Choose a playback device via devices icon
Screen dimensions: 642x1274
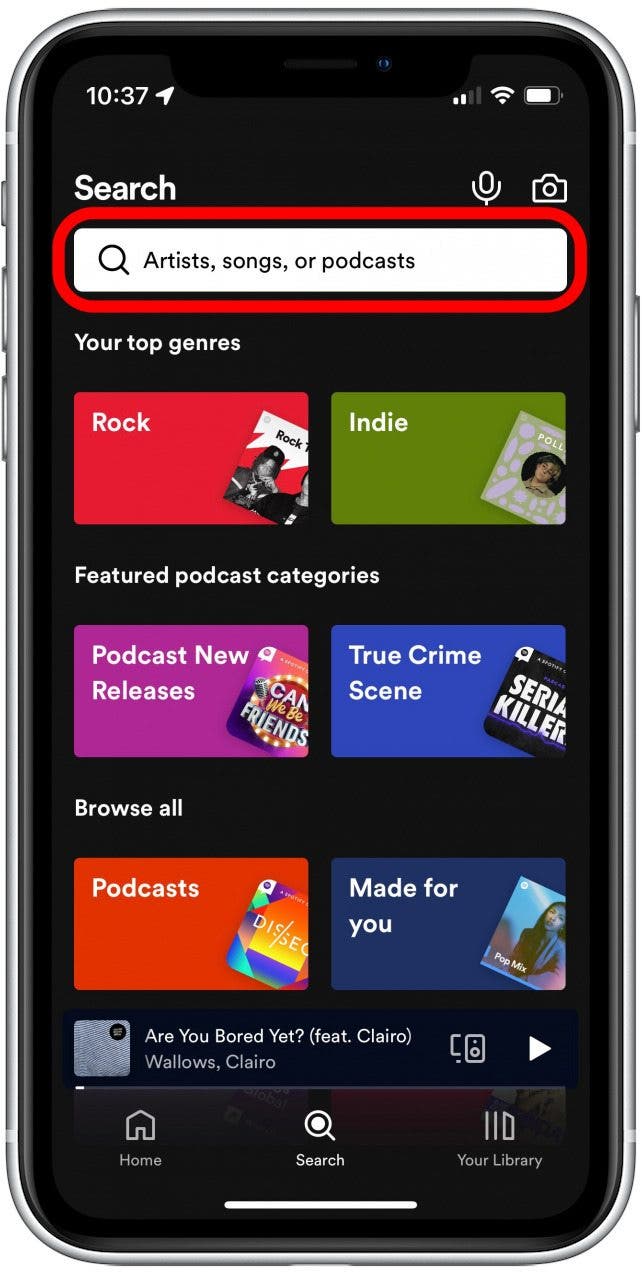click(x=468, y=1048)
